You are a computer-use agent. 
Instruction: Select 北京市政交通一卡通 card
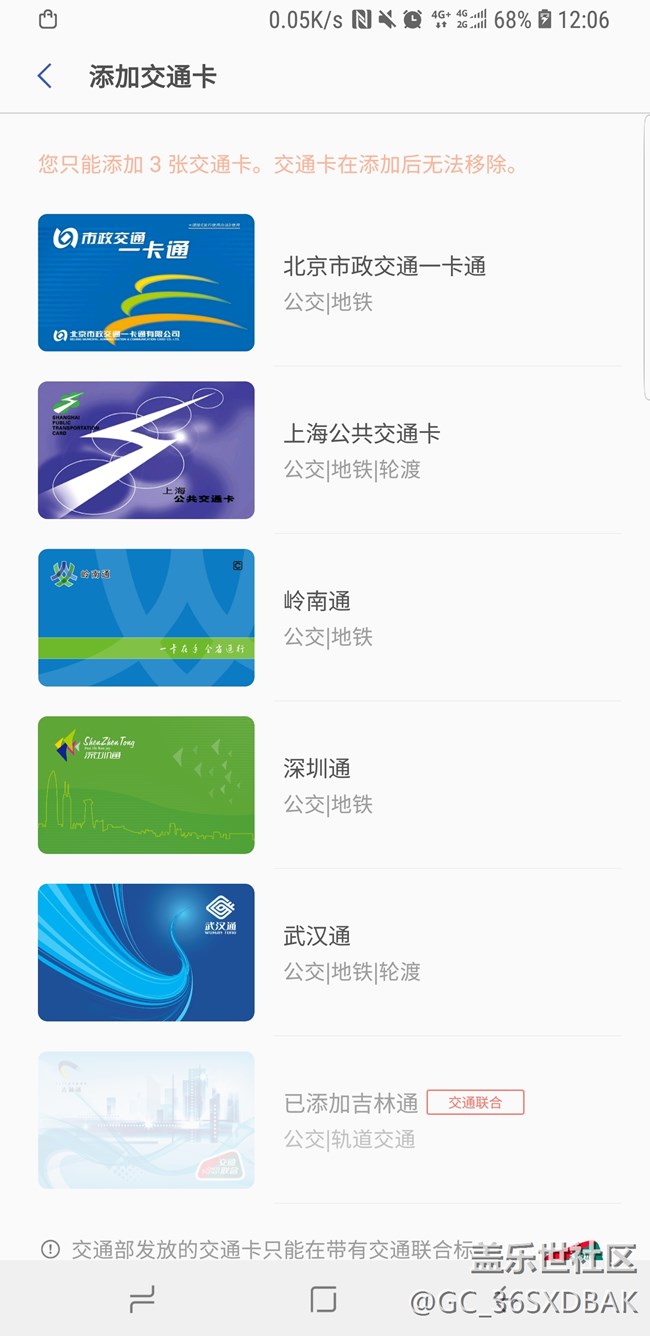[330, 283]
